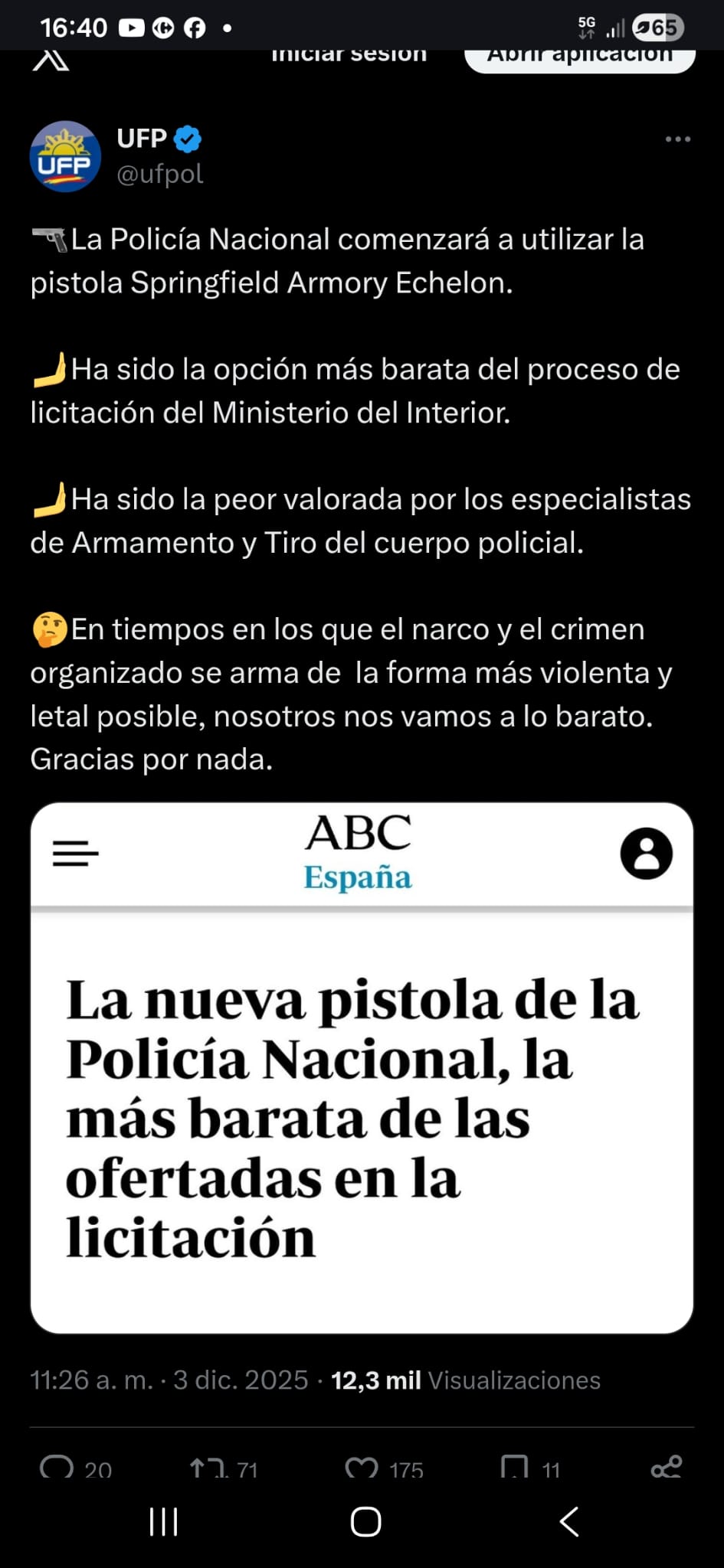This screenshot has height=1568, width=724.
Task: Share the UFP tweet
Action: point(666,1468)
